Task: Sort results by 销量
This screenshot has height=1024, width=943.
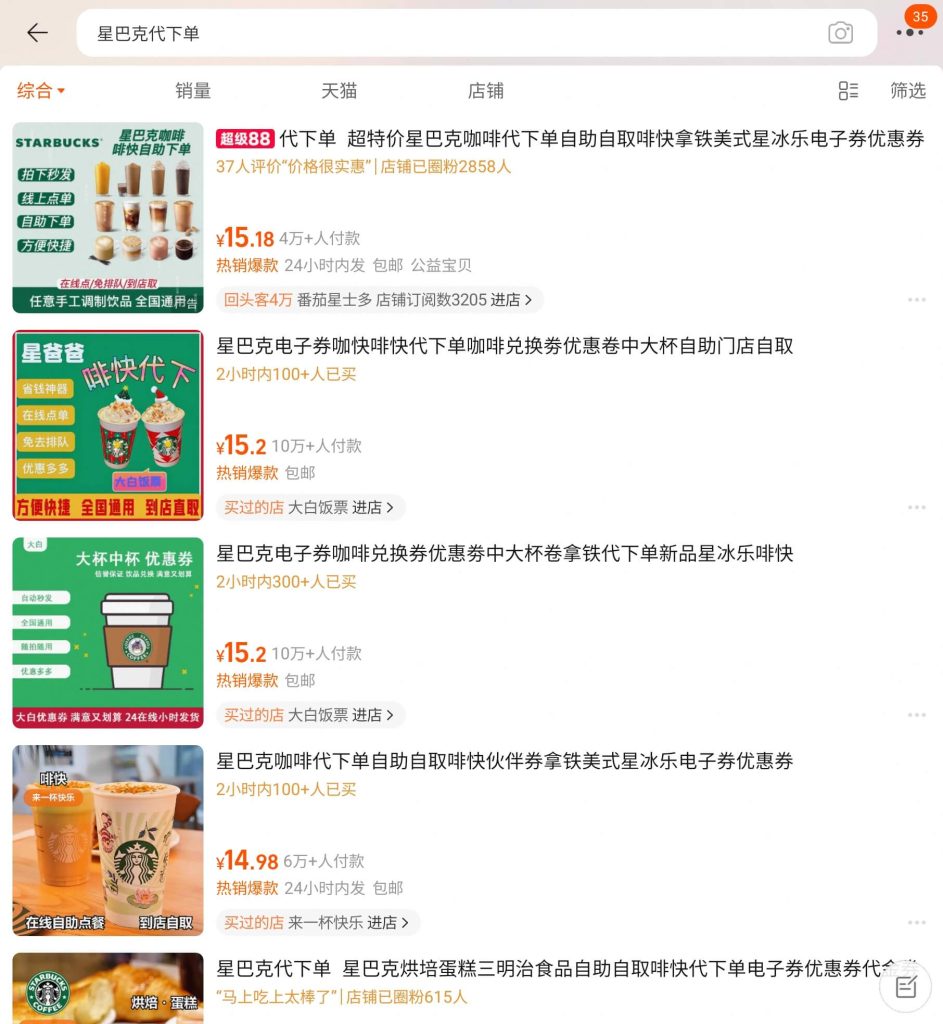Action: pyautogui.click(x=193, y=91)
